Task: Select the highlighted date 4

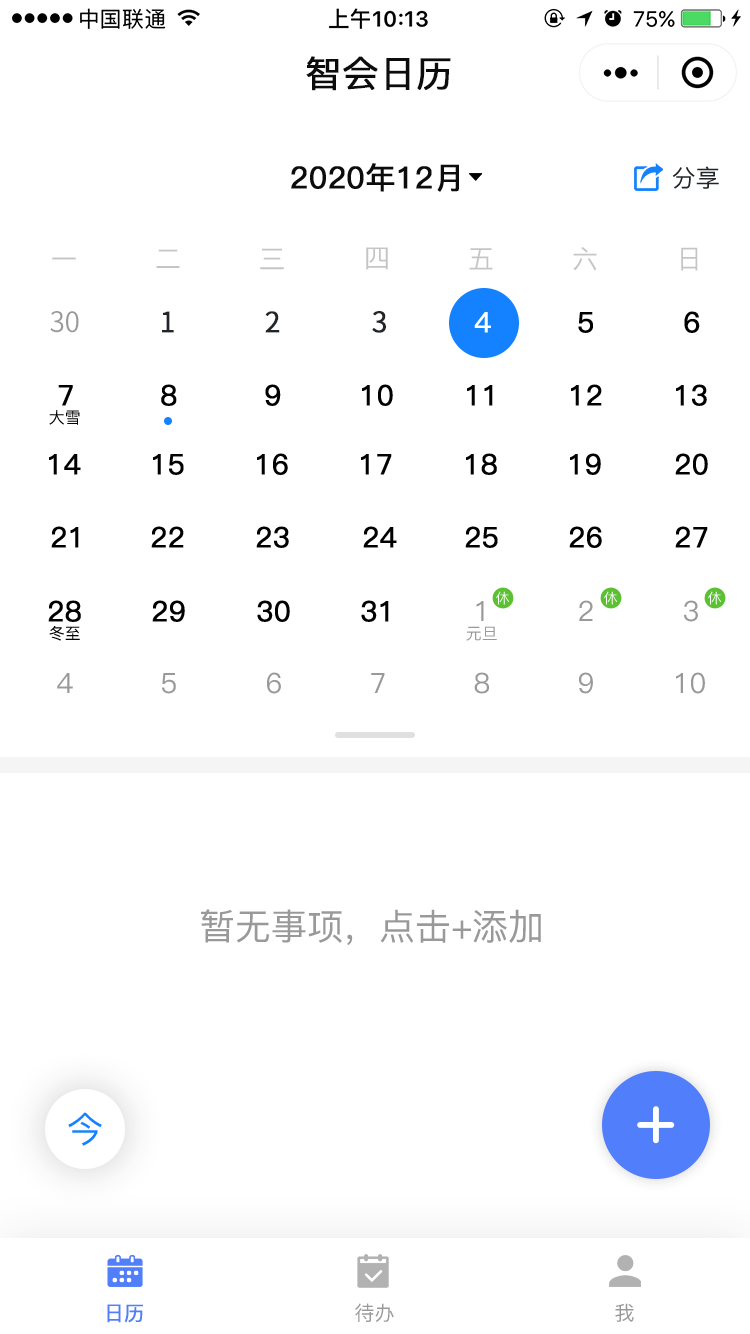Action: [483, 323]
